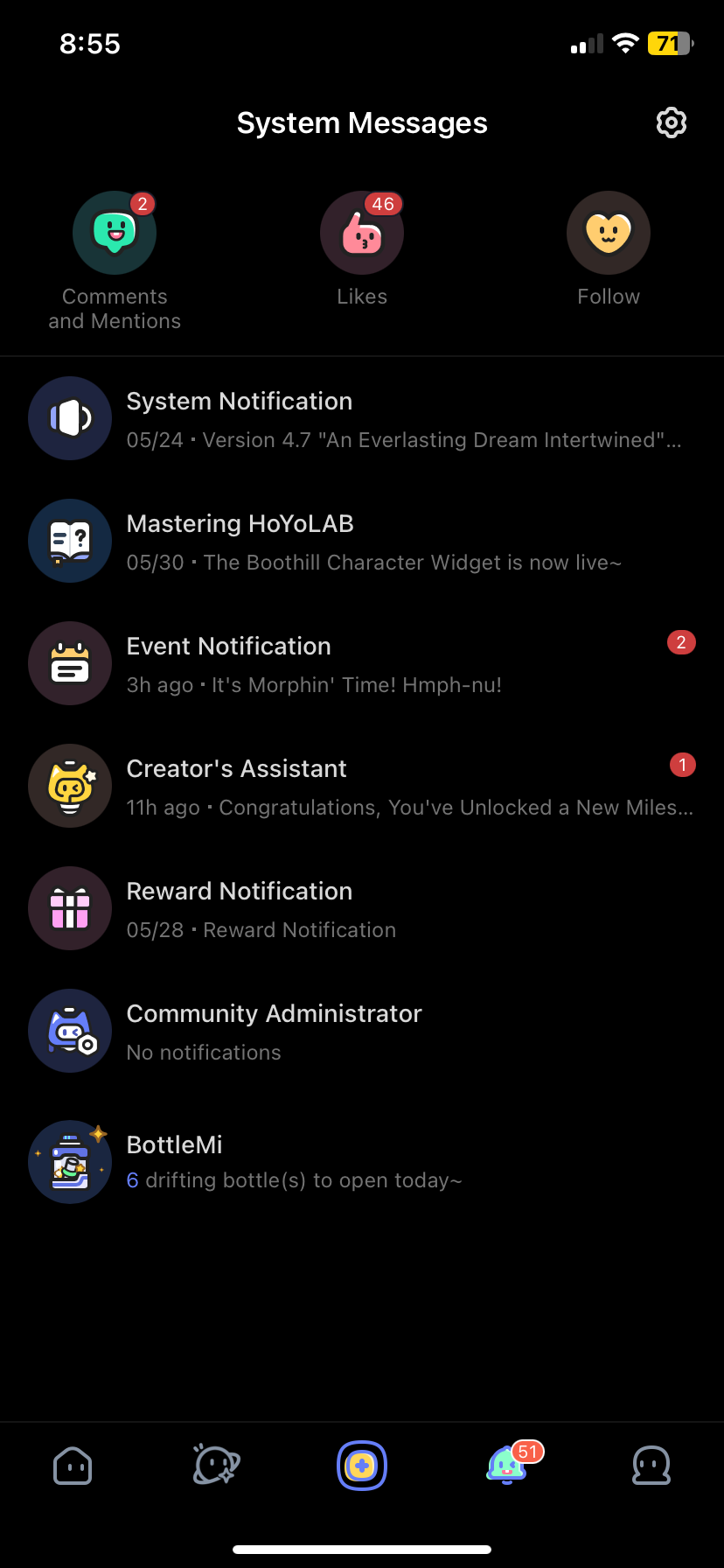Open the Event Notification row

(362, 664)
